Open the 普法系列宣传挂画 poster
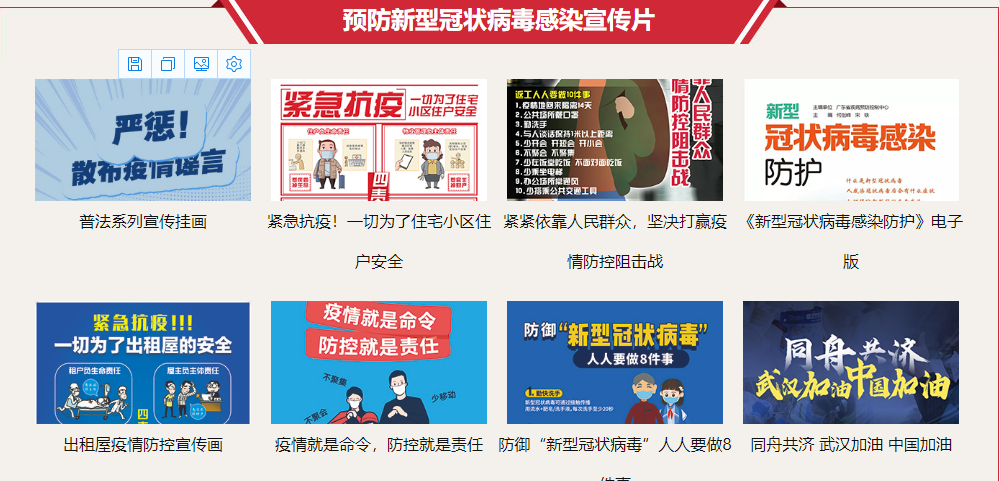This screenshot has width=1000, height=481. [143, 140]
